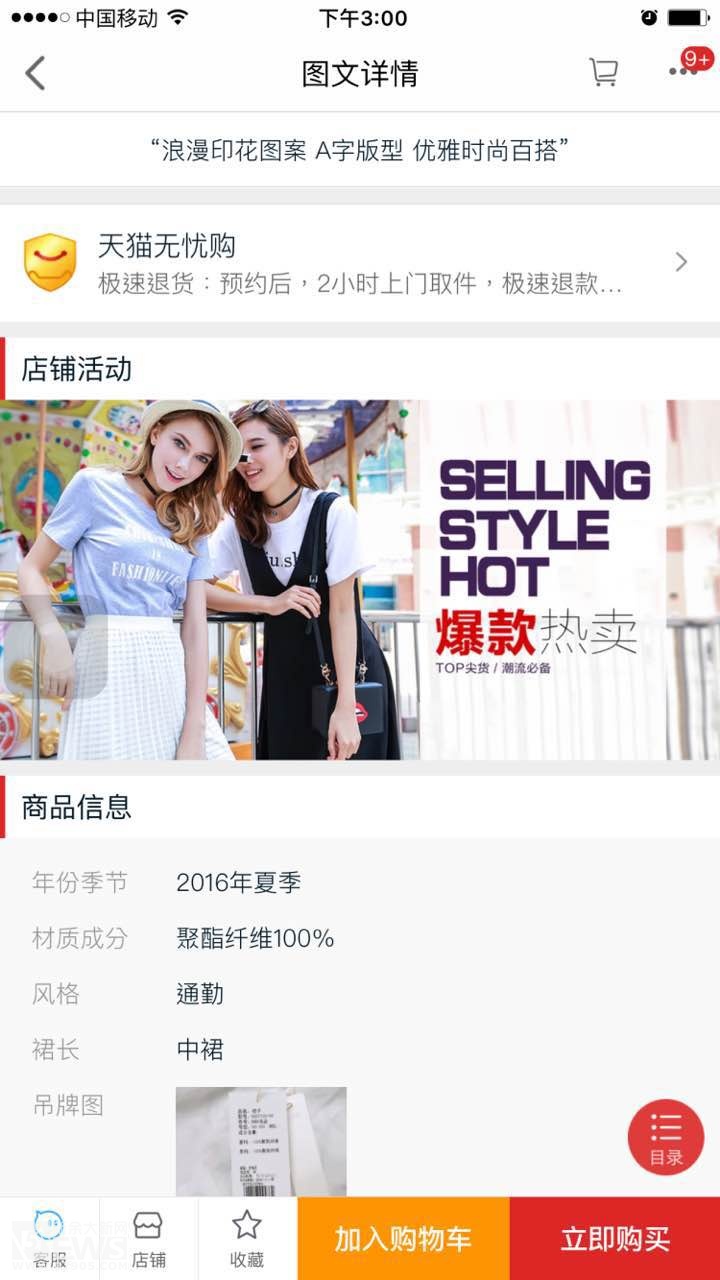Tap 加入购物车 to add to cart
720x1280 pixels.
tap(403, 1239)
